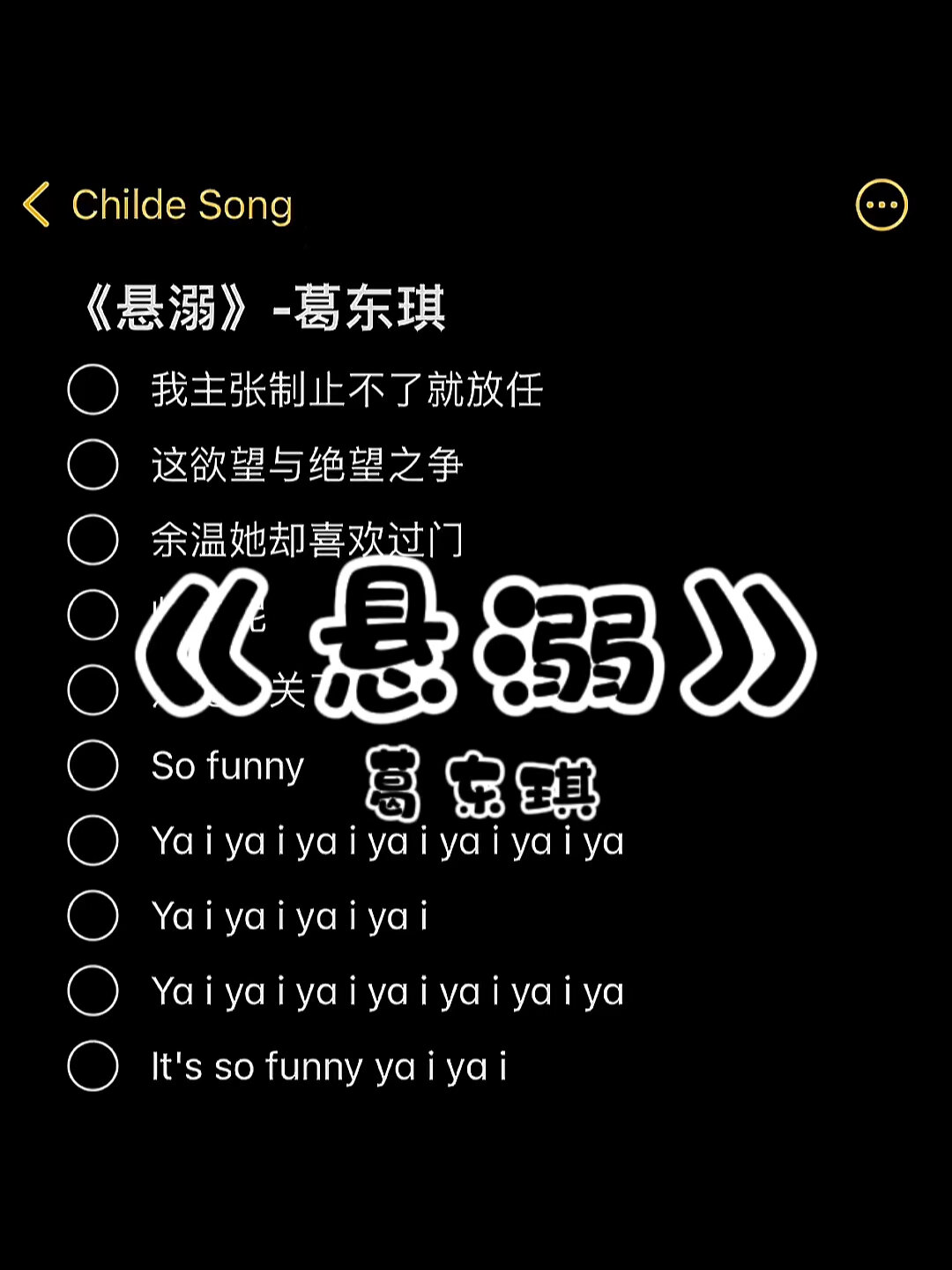Toggle the circle next to Ya i ya i ya i ya i
952x1270 pixels.
tap(94, 915)
